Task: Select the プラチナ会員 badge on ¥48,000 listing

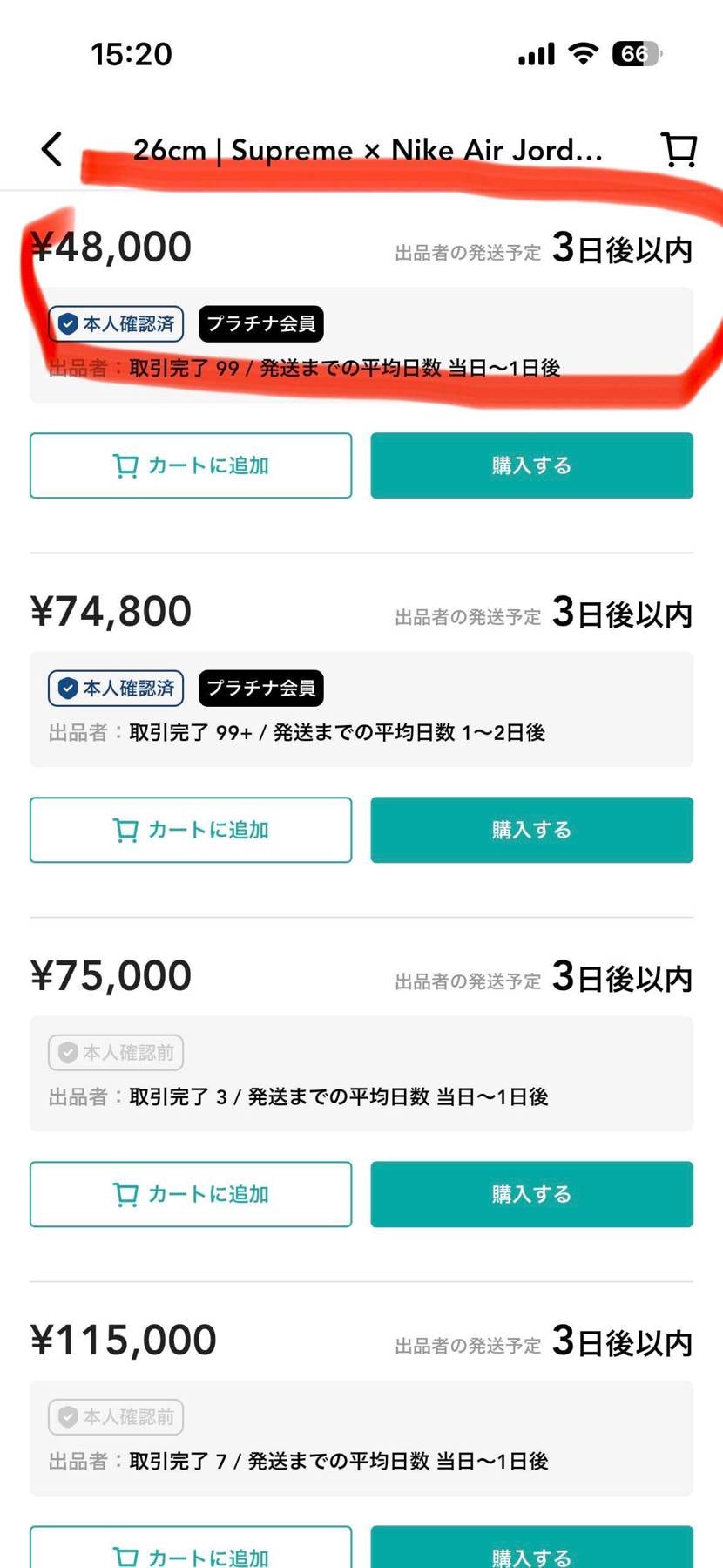Action: pyautogui.click(x=263, y=323)
